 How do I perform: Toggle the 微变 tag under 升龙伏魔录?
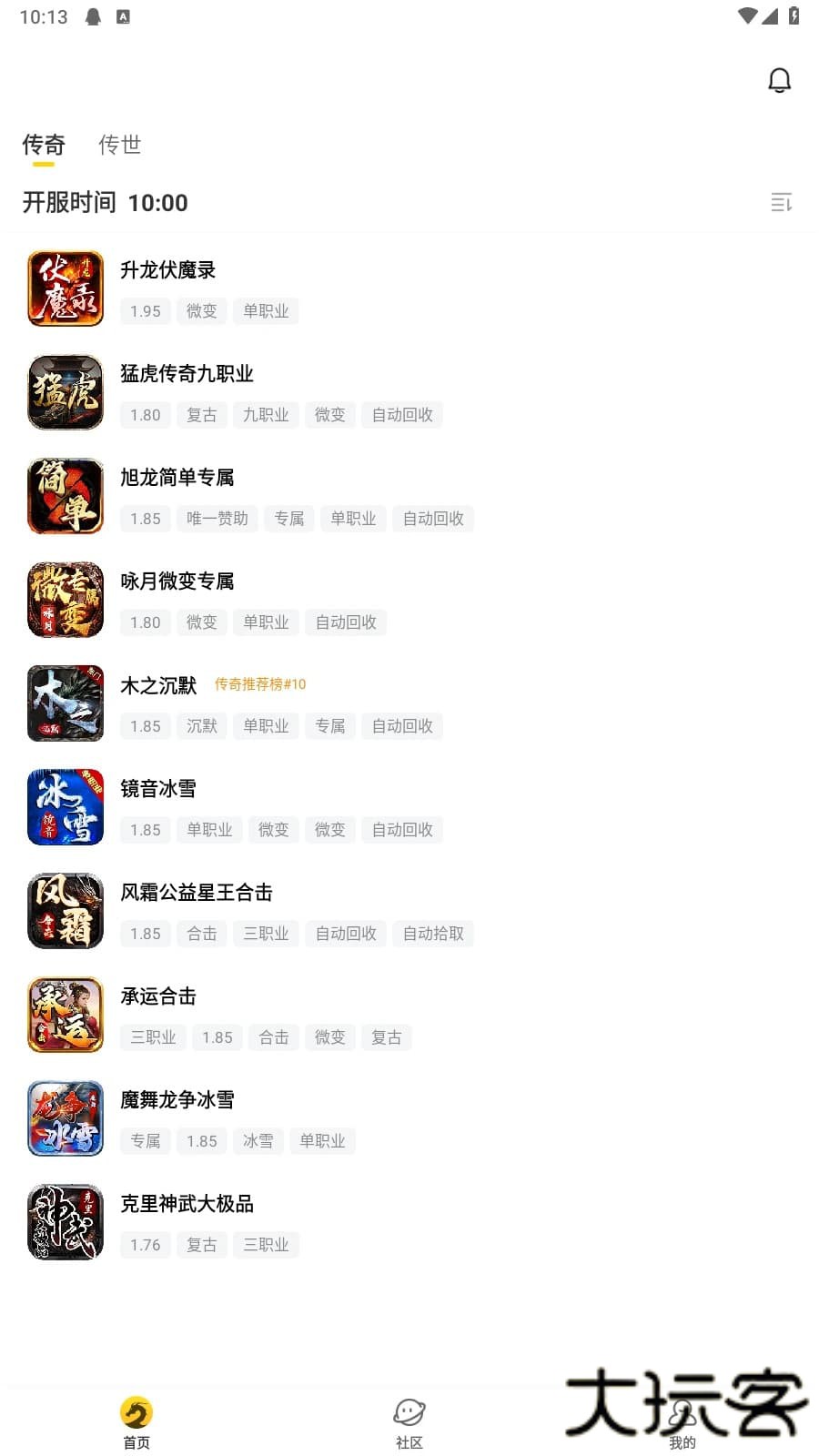201,311
